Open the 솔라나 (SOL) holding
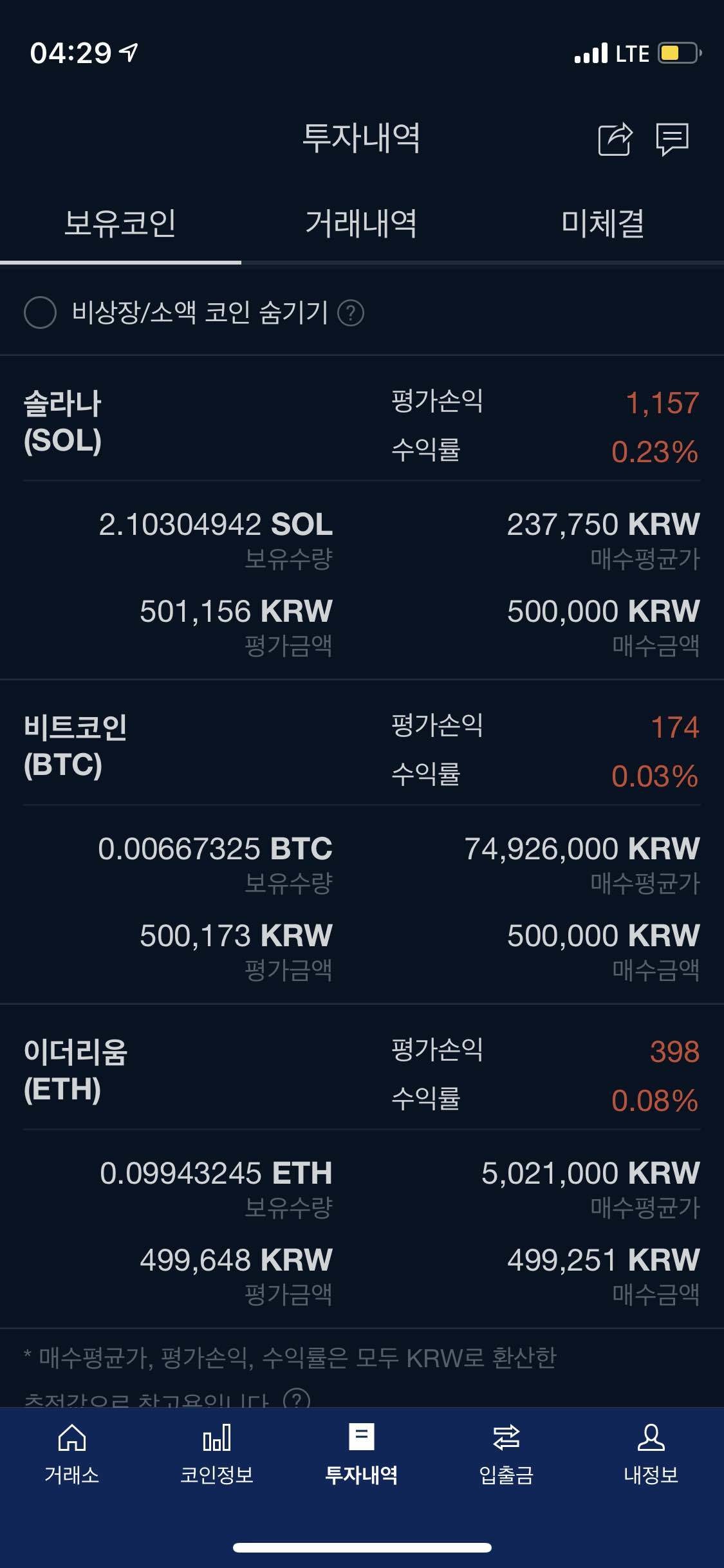Viewport: 724px width, 1568px height. [62, 422]
